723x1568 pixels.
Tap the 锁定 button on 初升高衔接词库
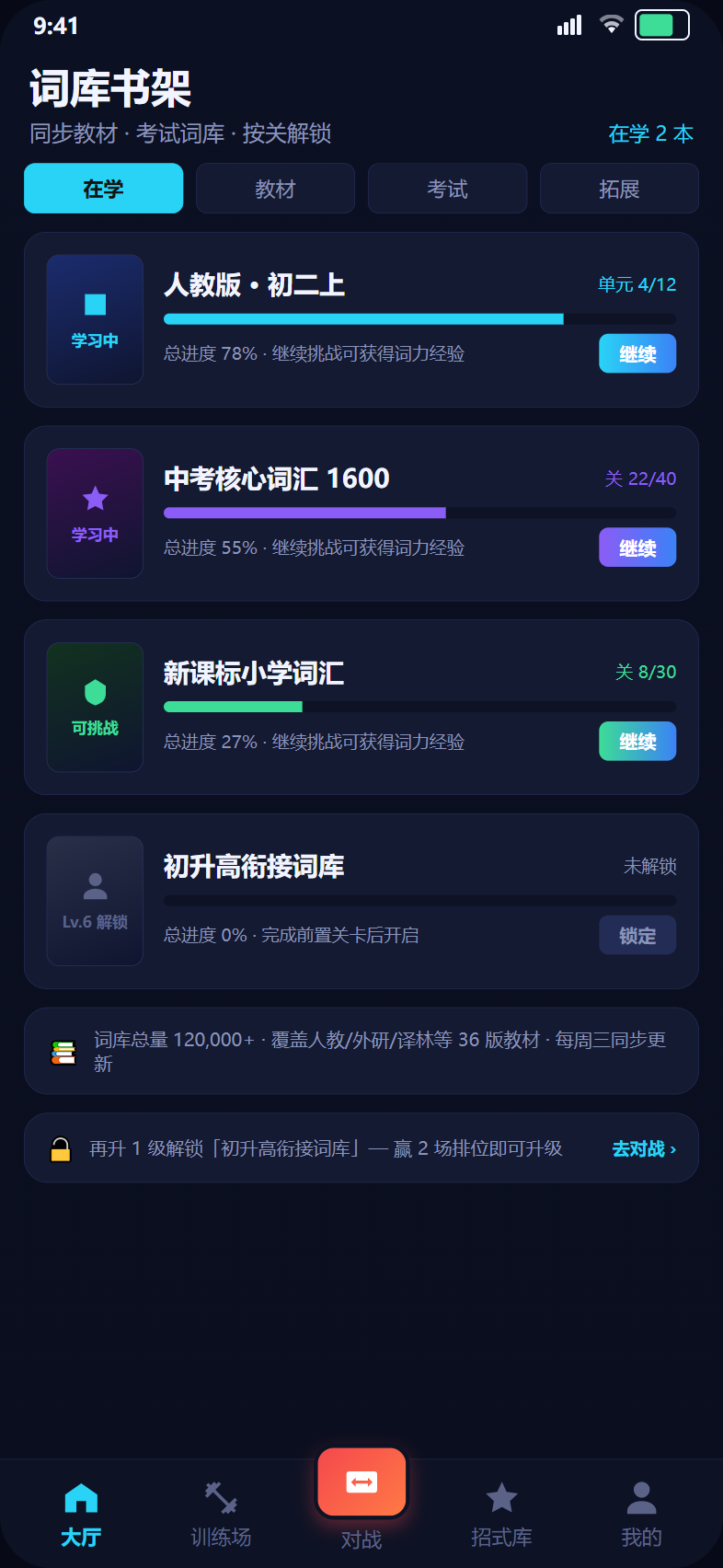tap(637, 935)
